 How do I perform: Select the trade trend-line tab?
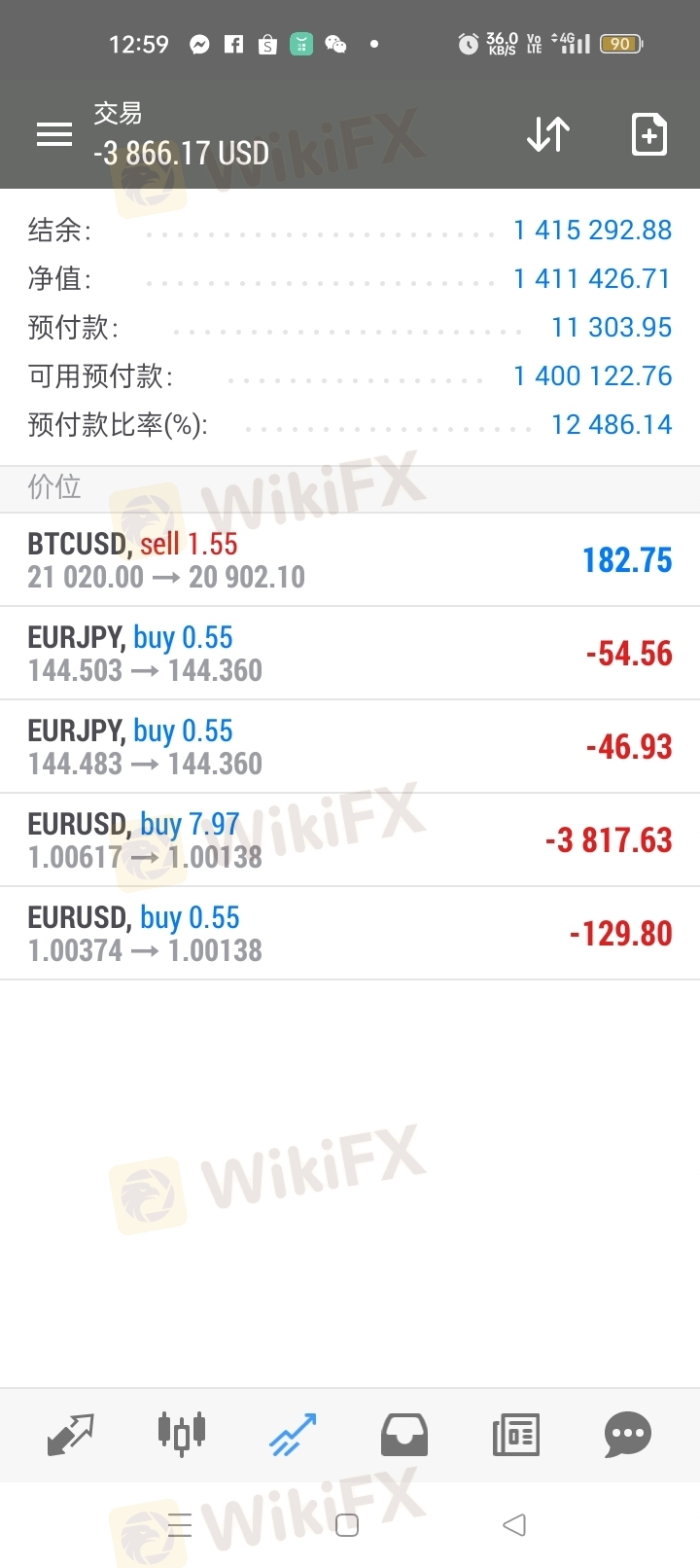coord(293,1435)
